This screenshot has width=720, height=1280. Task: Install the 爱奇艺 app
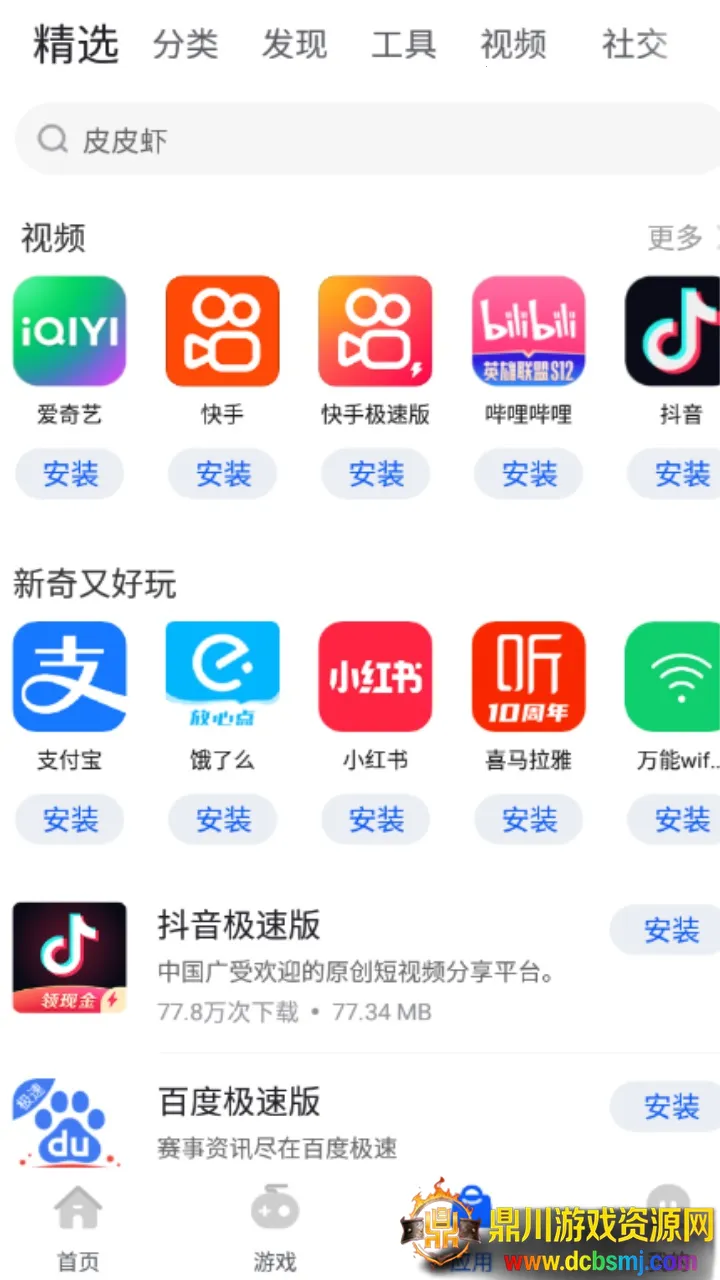[70, 474]
